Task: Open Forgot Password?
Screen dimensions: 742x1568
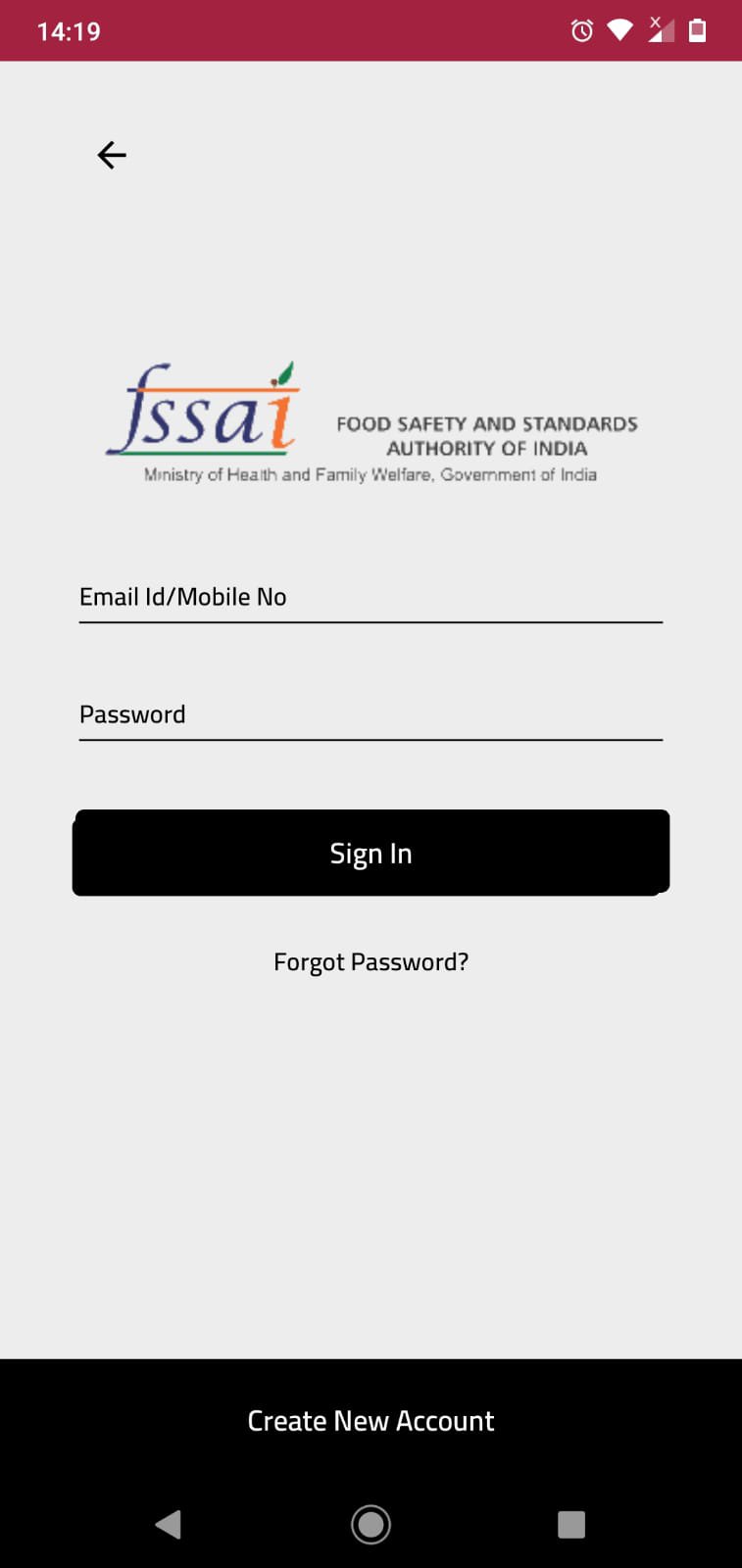Action: coord(371,961)
